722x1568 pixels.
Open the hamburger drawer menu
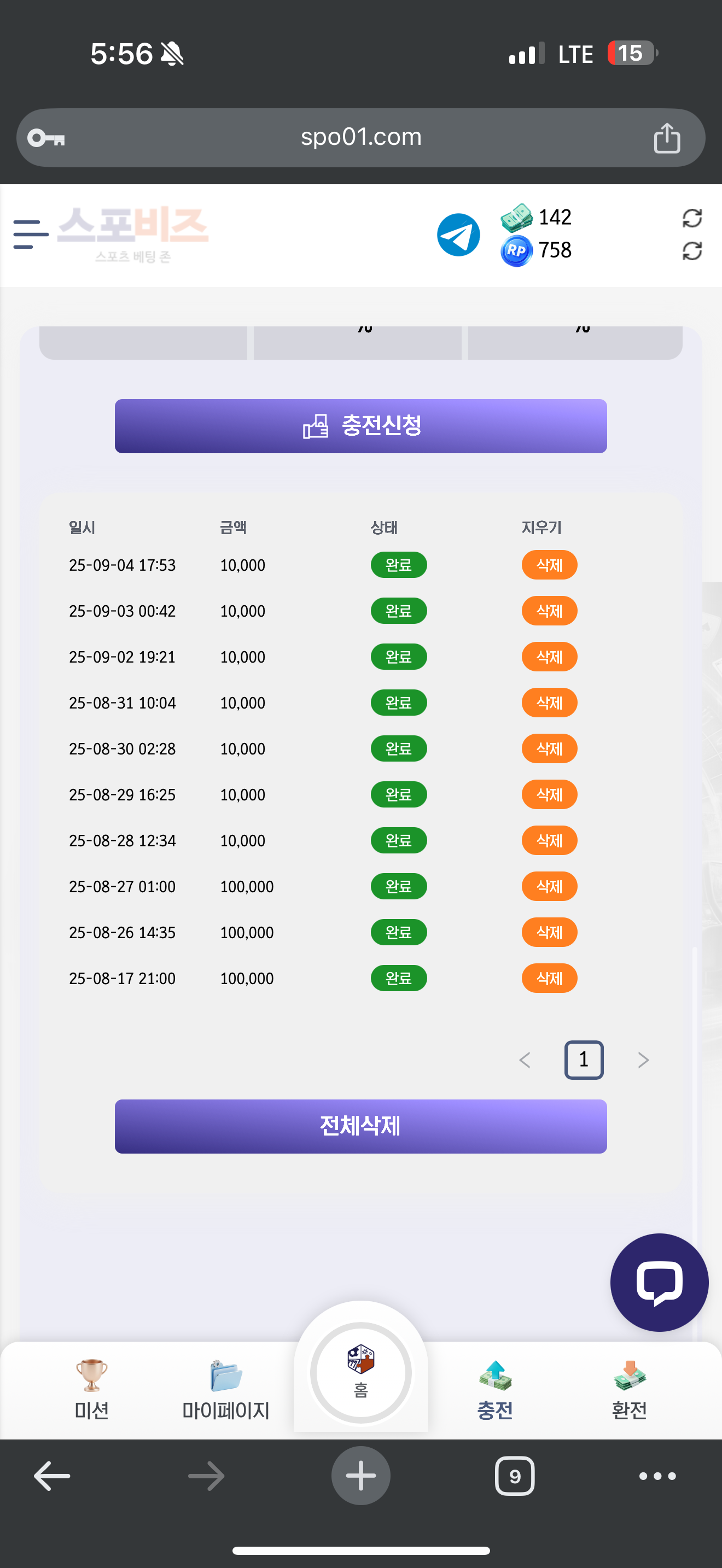[31, 235]
